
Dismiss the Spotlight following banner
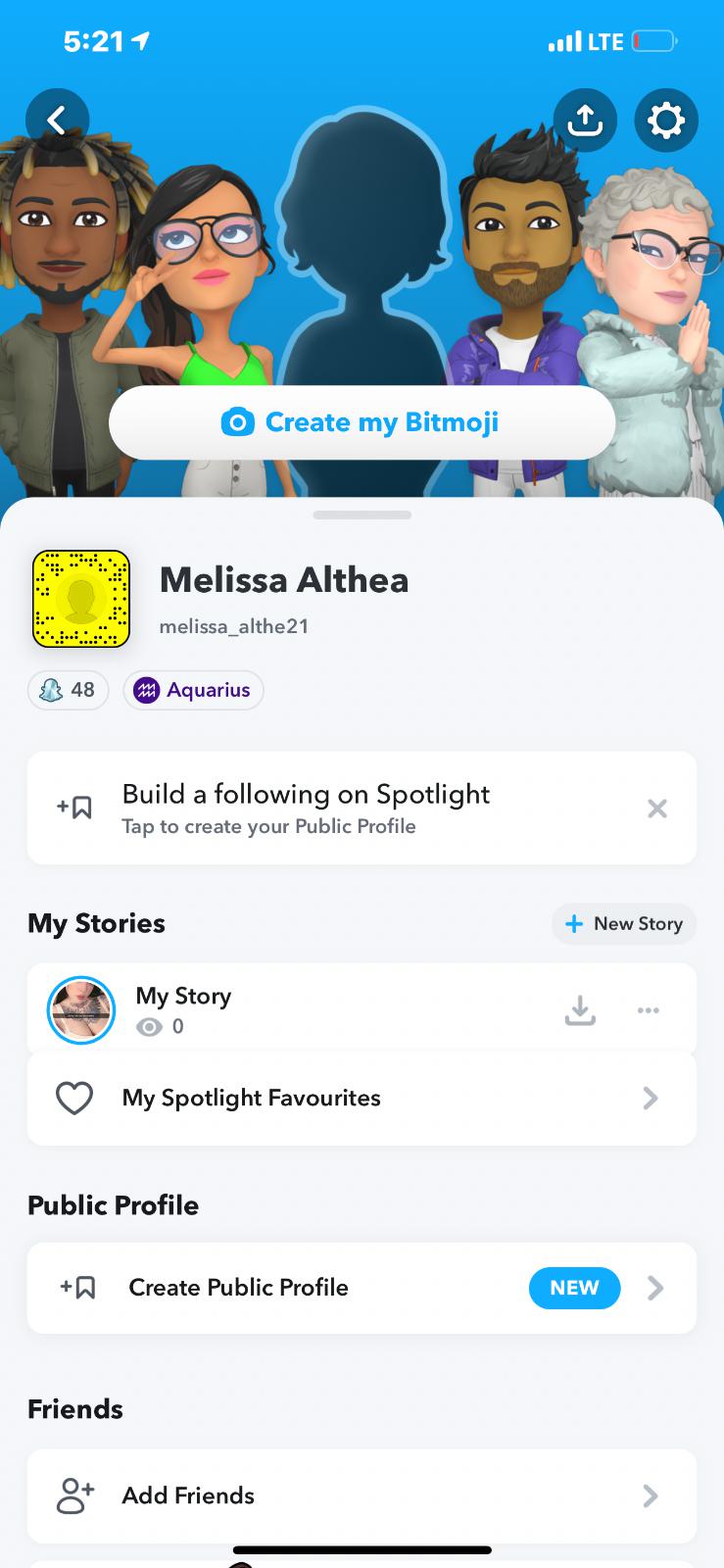click(x=657, y=808)
